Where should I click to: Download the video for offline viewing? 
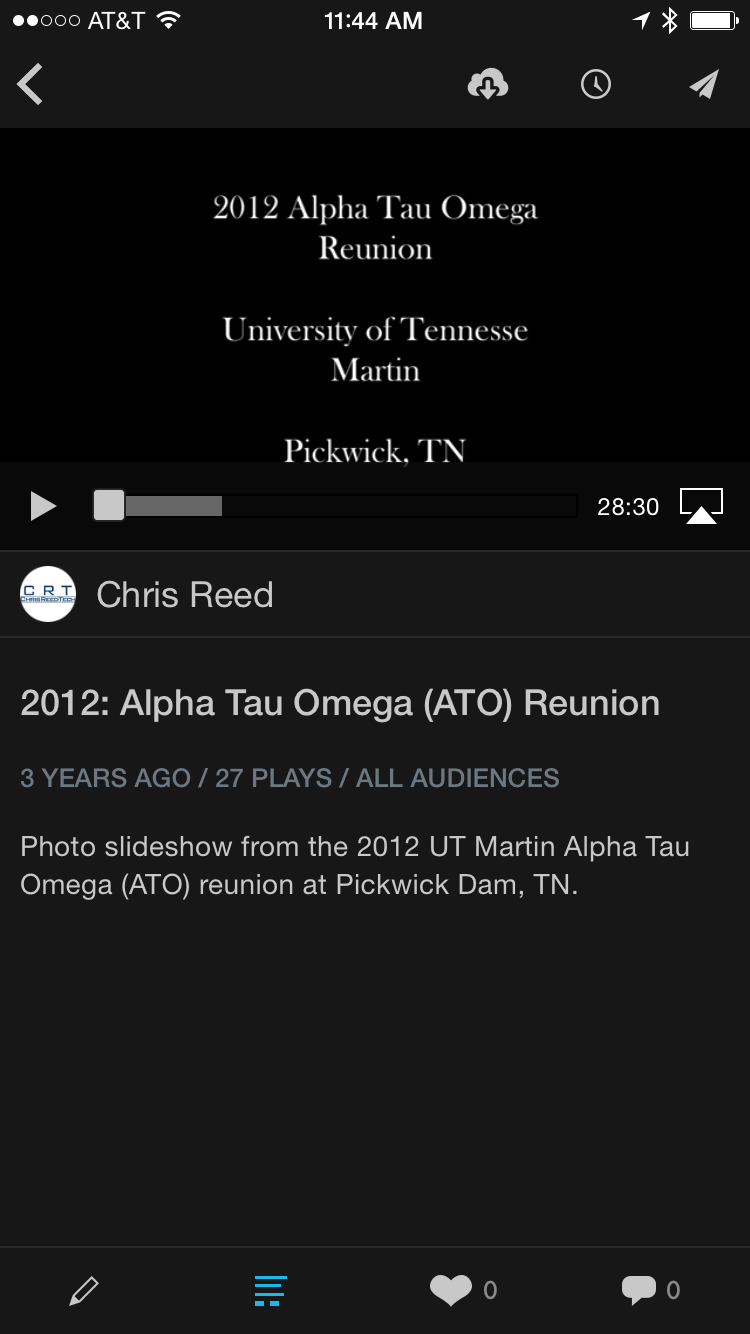tap(488, 85)
